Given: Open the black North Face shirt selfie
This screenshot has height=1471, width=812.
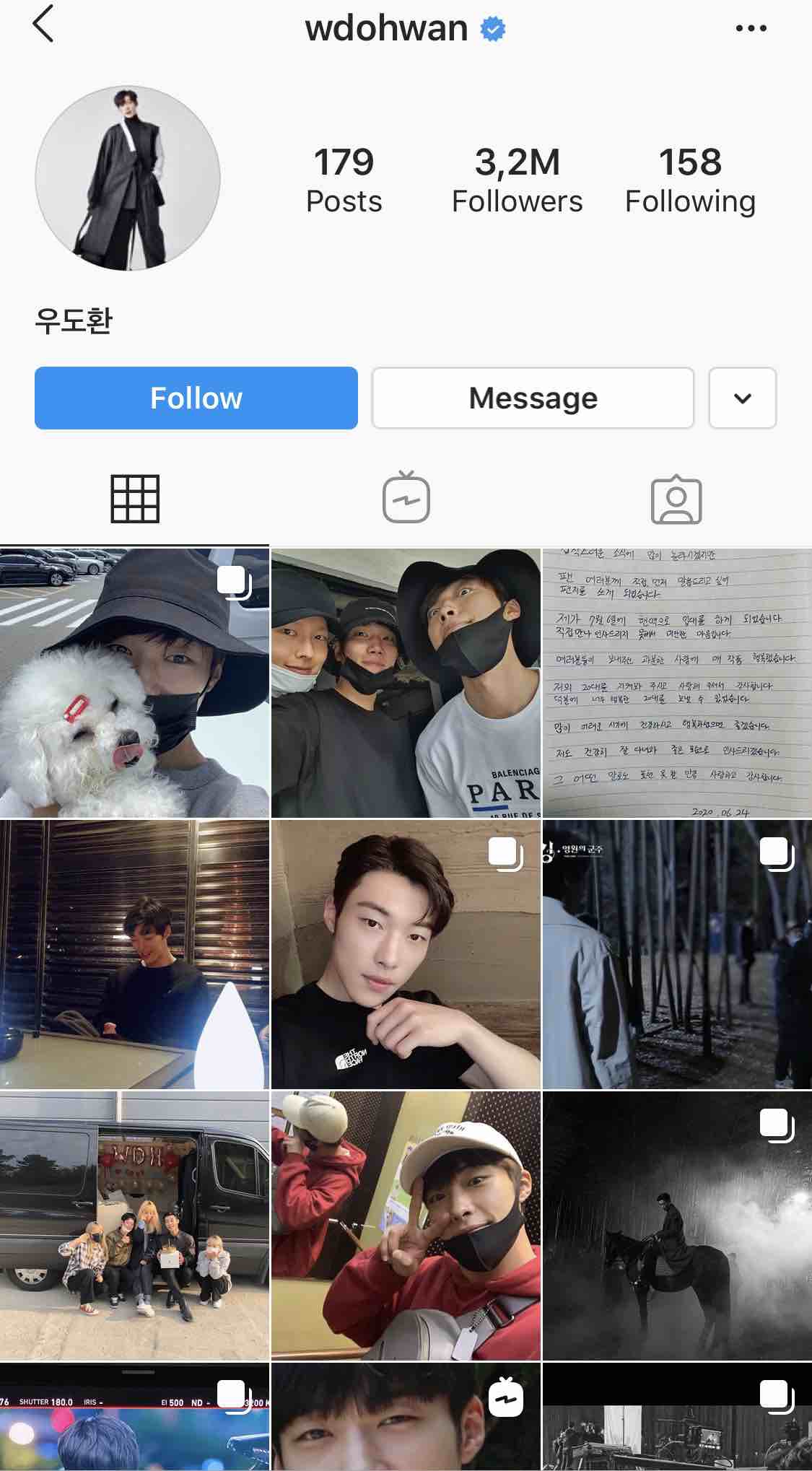Looking at the screenshot, I should (x=406, y=953).
